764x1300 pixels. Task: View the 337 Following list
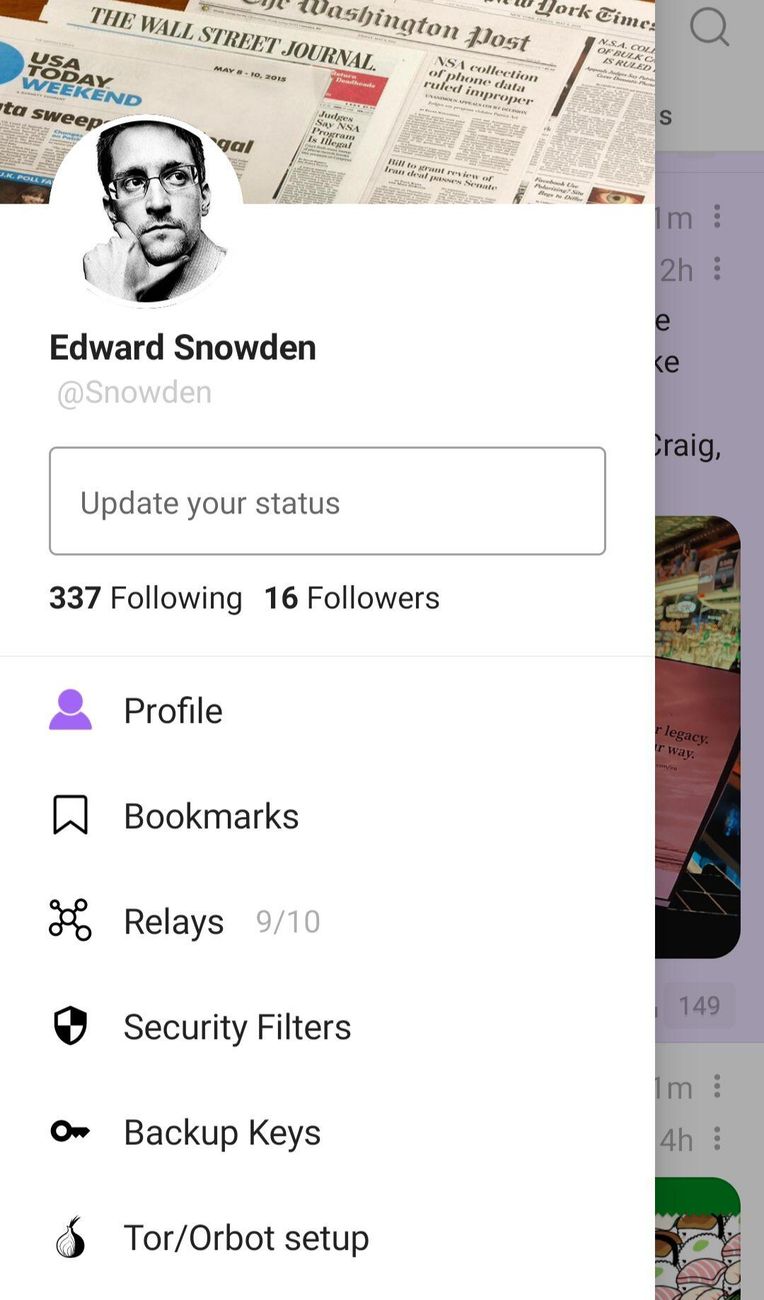(x=146, y=598)
